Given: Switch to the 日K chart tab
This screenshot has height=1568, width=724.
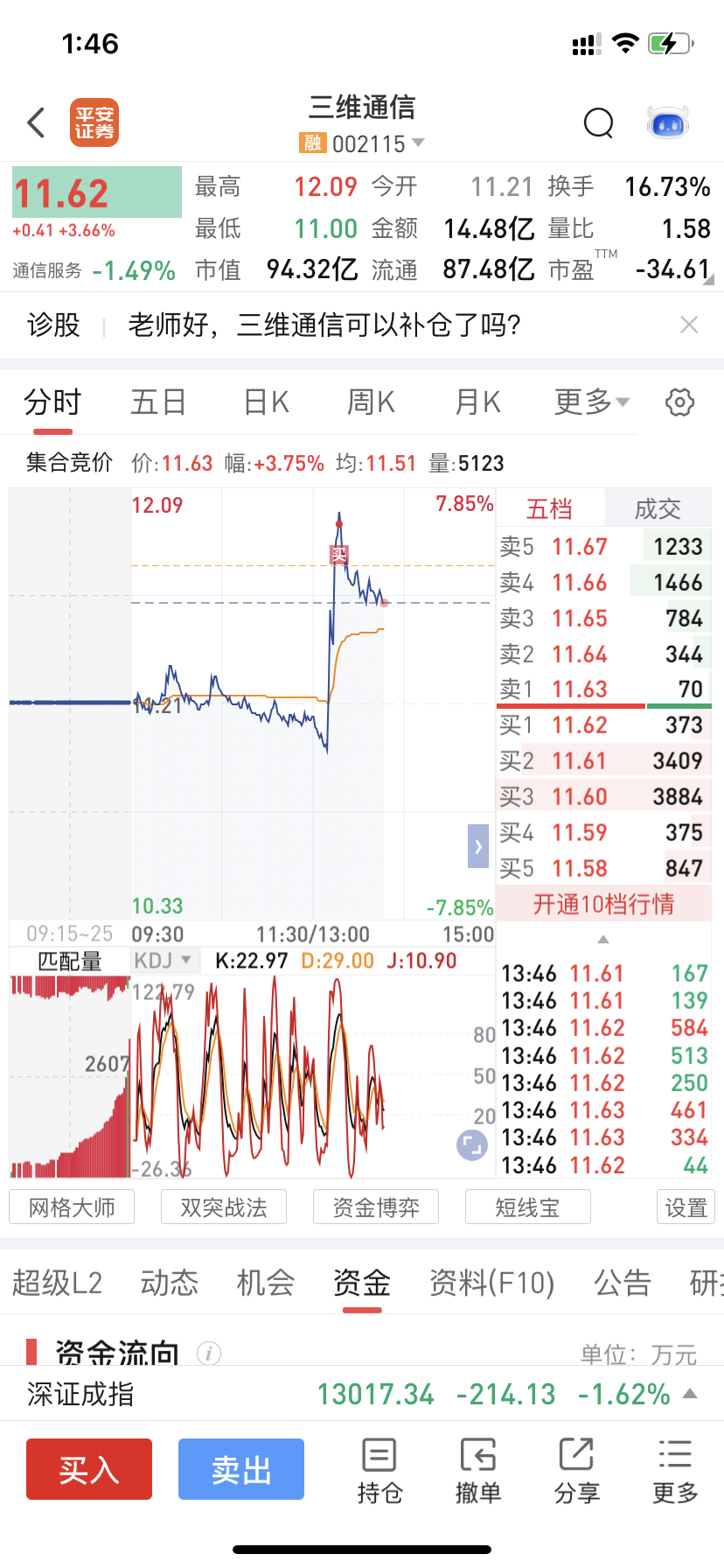Looking at the screenshot, I should (x=266, y=402).
